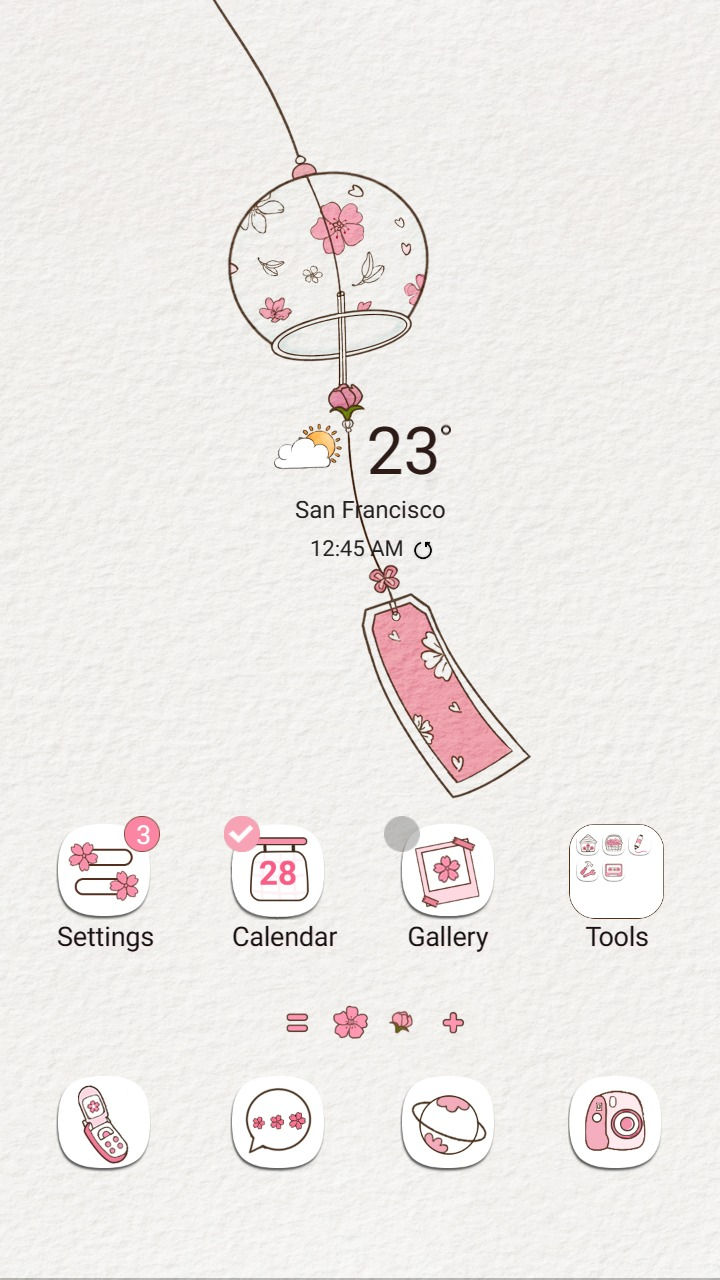Select the rosebud page indicator
The image size is (720, 1280).
[401, 1022]
